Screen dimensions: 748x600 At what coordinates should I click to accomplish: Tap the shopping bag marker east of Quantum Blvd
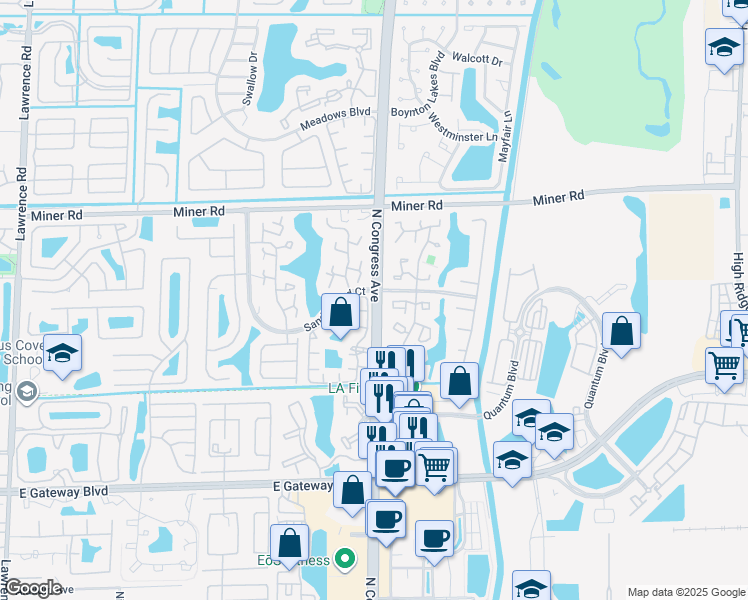[x=622, y=334]
